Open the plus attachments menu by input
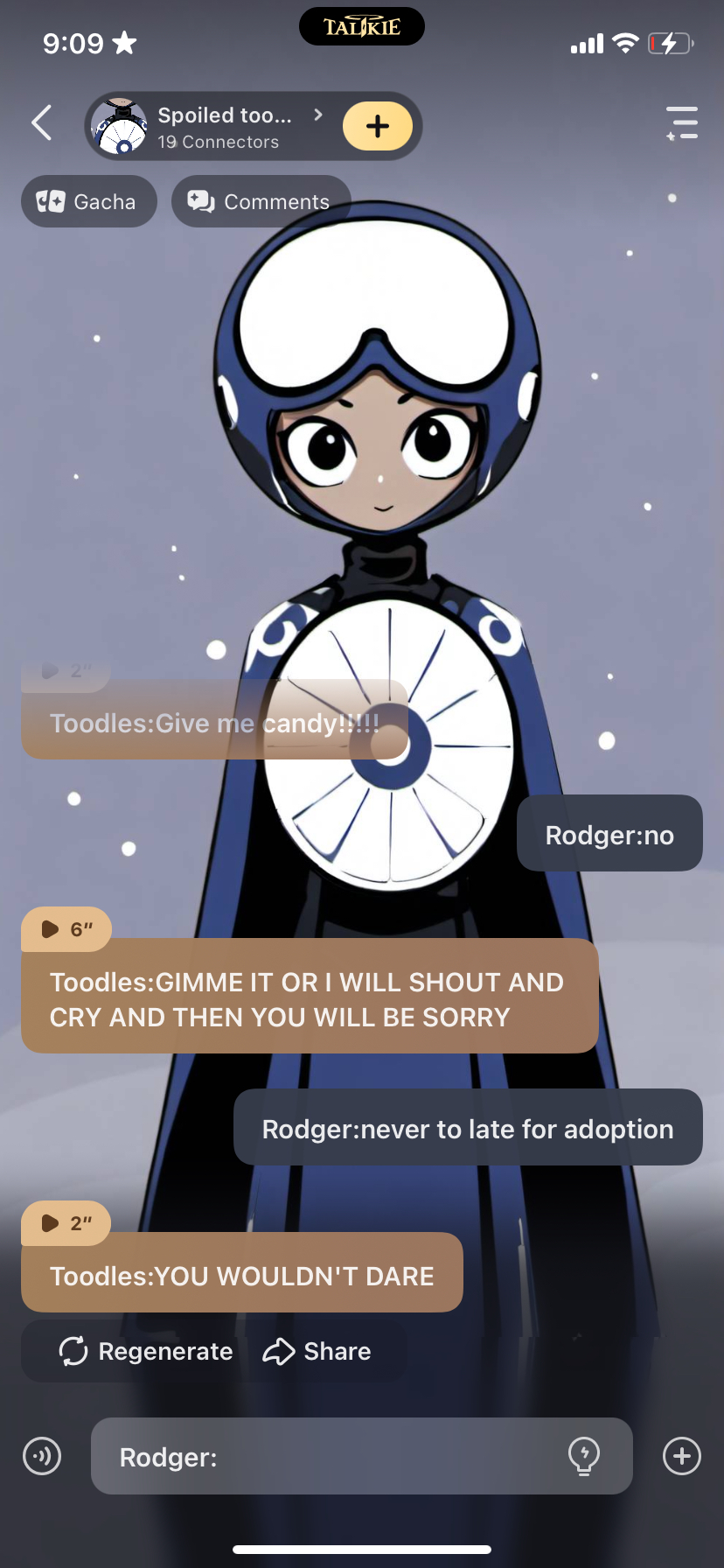This screenshot has height=1568, width=724. (681, 1457)
